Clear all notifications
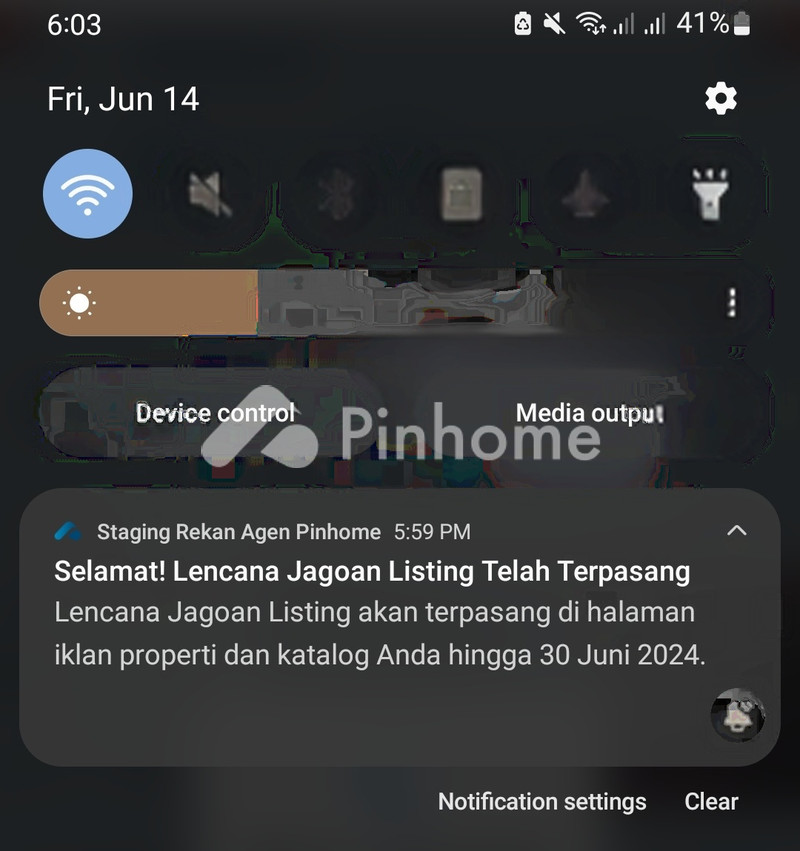The height and width of the screenshot is (851, 800). click(711, 801)
